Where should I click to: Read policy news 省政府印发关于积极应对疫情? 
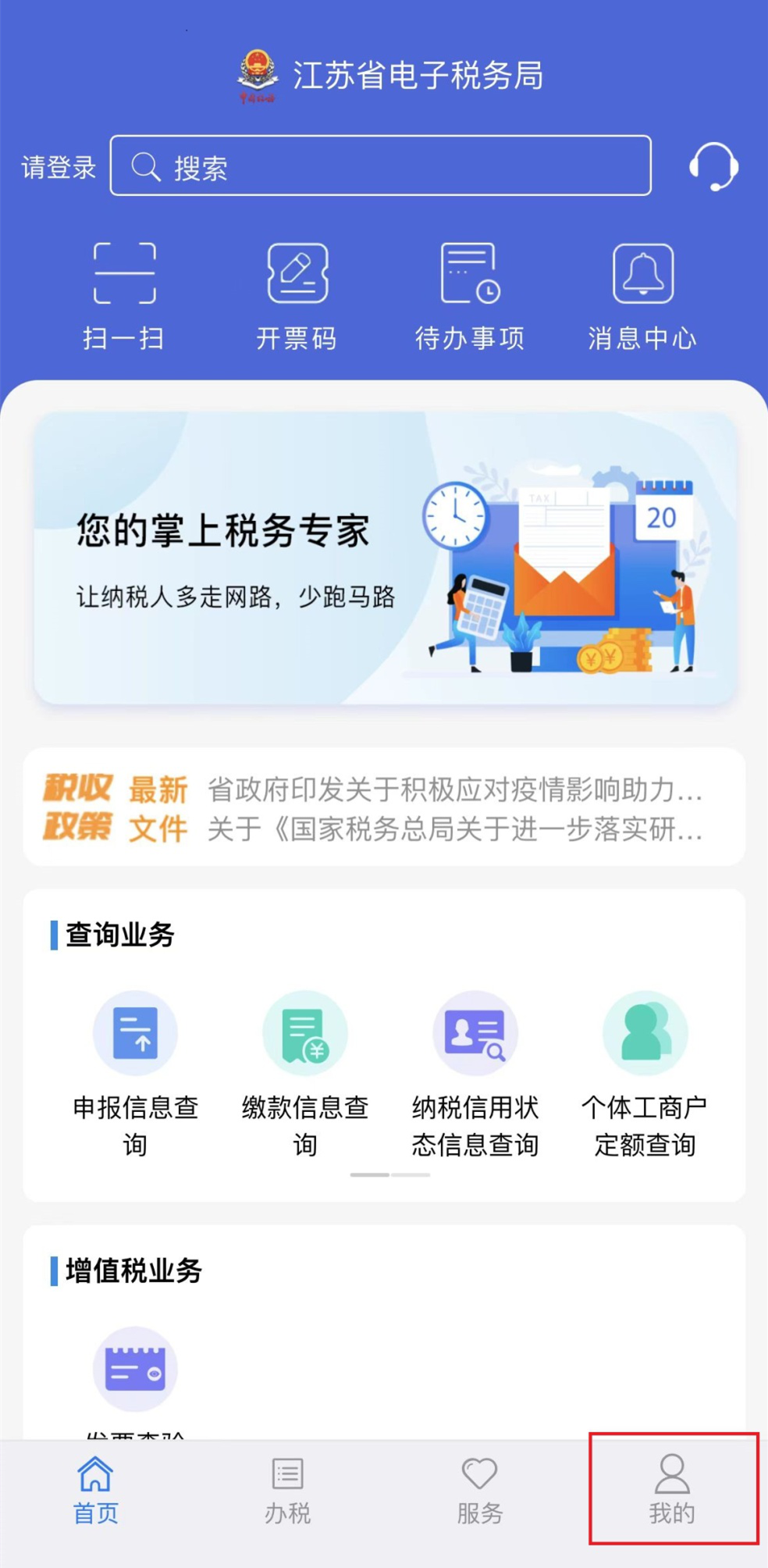pyautogui.click(x=455, y=789)
